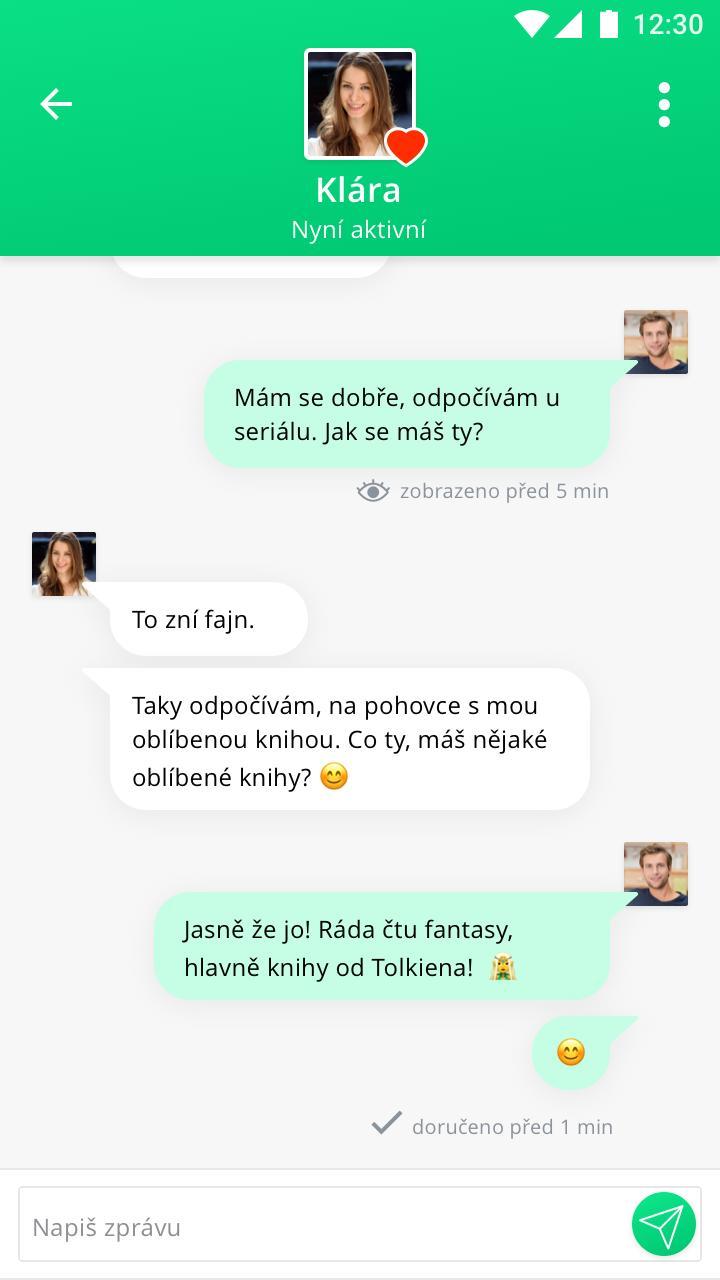Tap the 'Nyní aktivní' status text
Image resolution: width=720 pixels, height=1280 pixels.
coord(359,228)
